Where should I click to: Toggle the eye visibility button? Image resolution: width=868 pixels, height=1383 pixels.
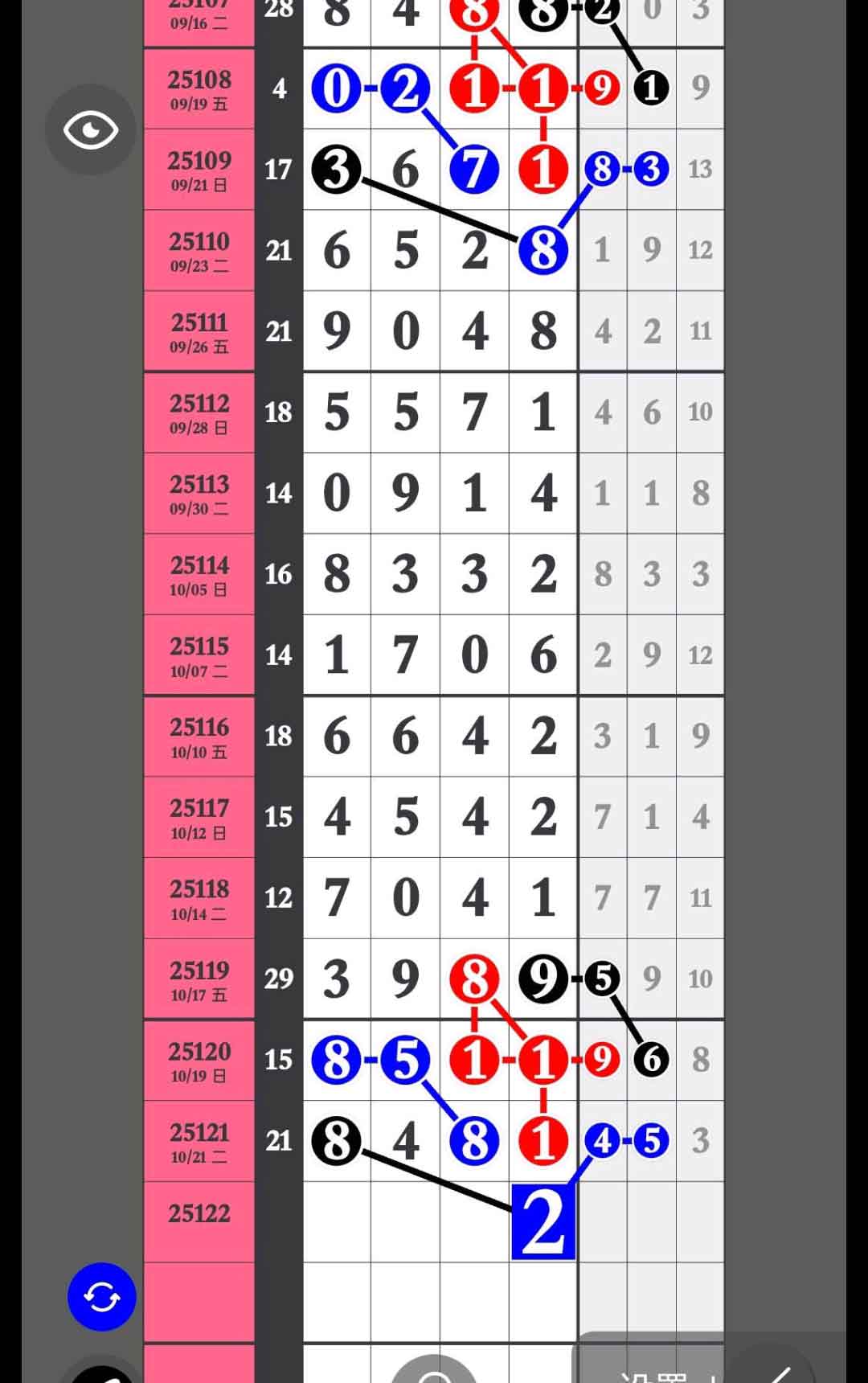click(x=91, y=130)
